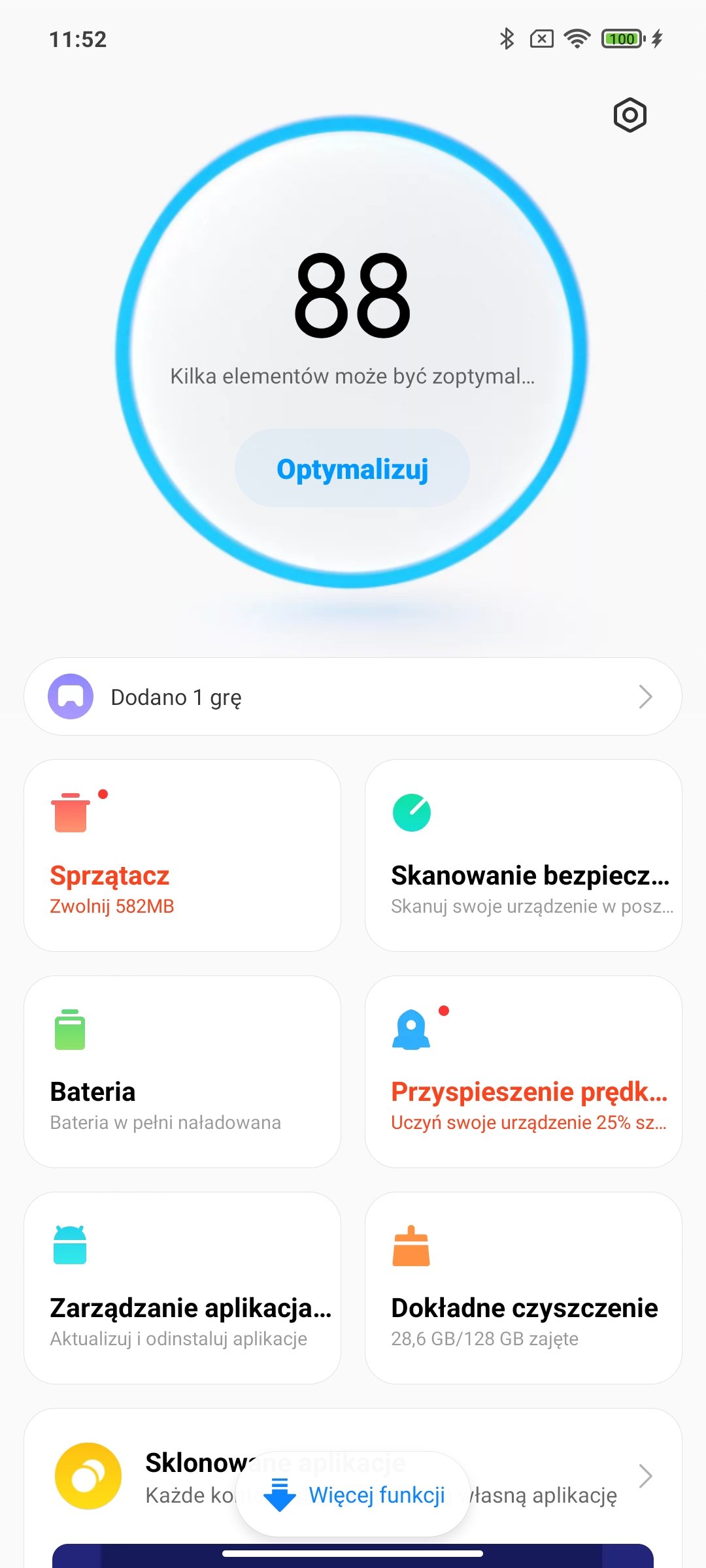This screenshot has width=706, height=1568.
Task: Open the Przyspieszenie prędkości card
Action: tap(524, 1071)
